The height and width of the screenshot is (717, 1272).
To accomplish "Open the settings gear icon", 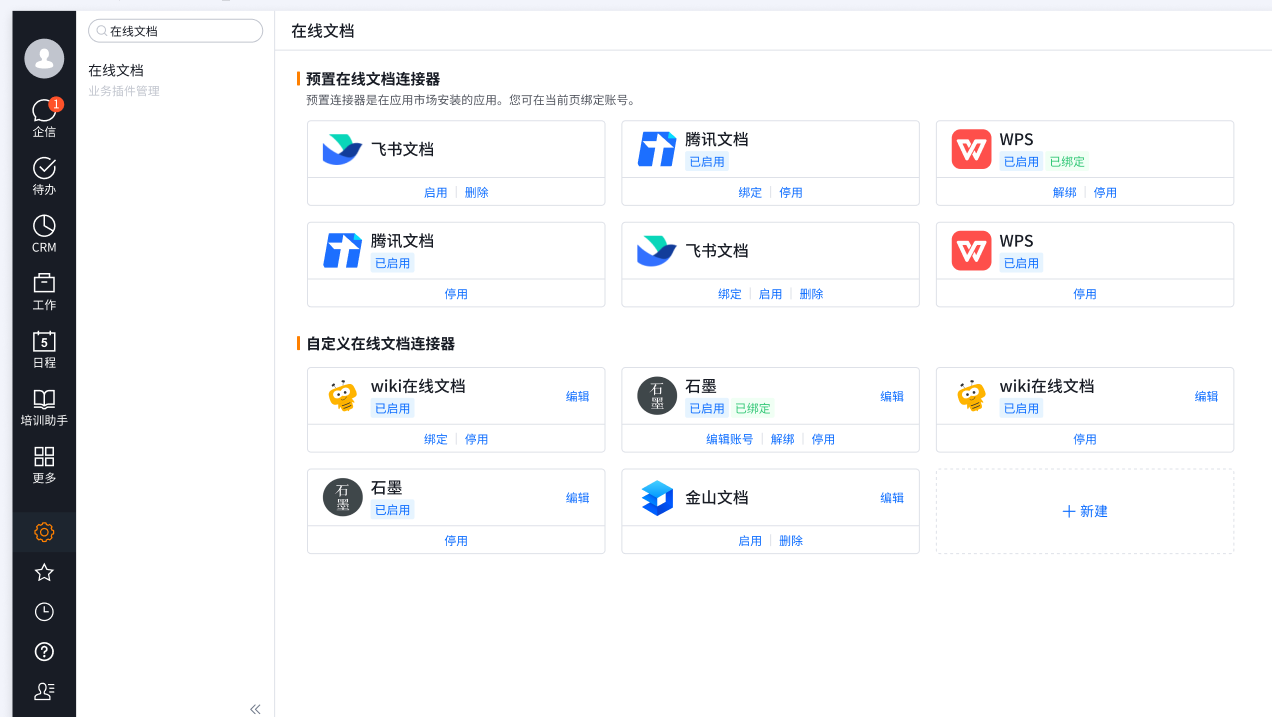I will click(44, 532).
